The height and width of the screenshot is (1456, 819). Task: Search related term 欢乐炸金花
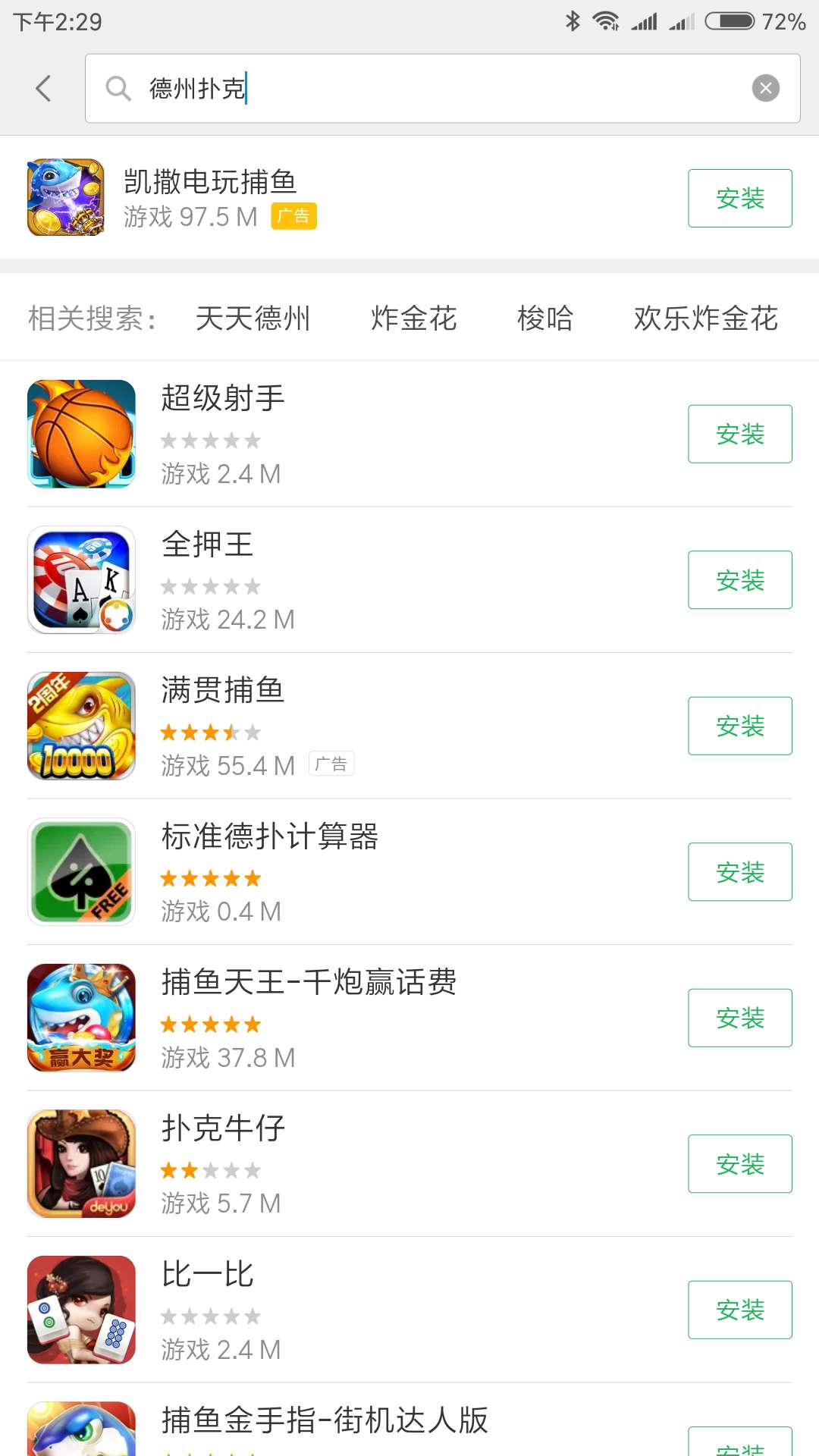(x=705, y=318)
